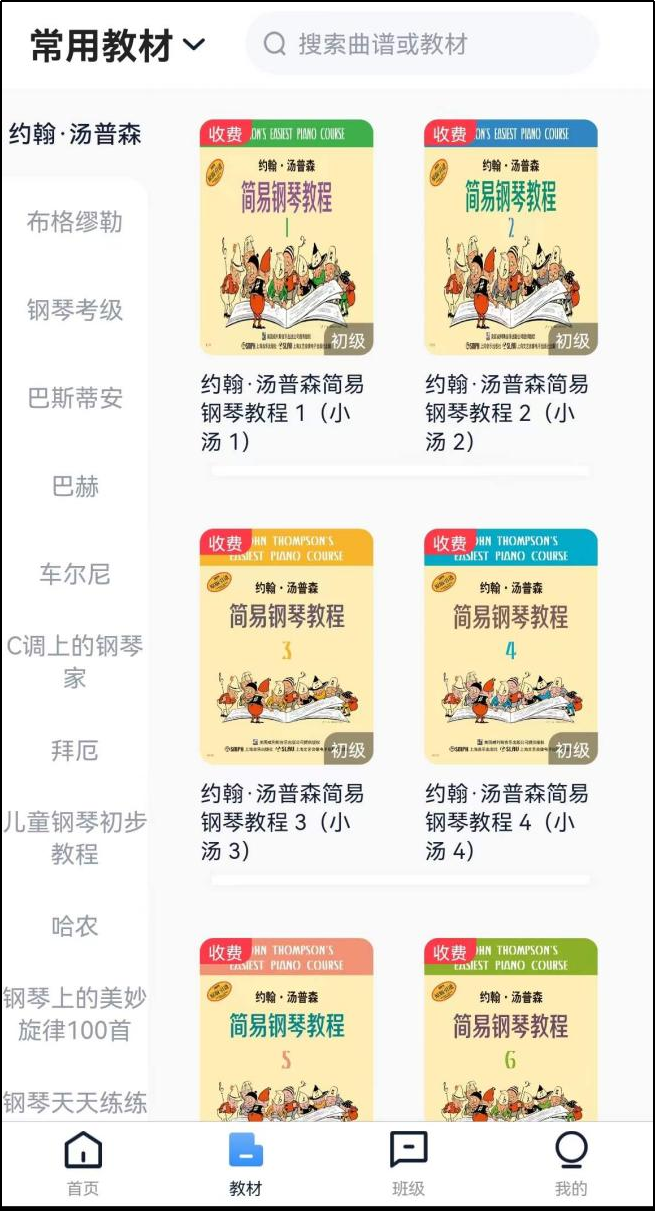
Task: Switch to the 哈农 category
Action: pos(75,926)
